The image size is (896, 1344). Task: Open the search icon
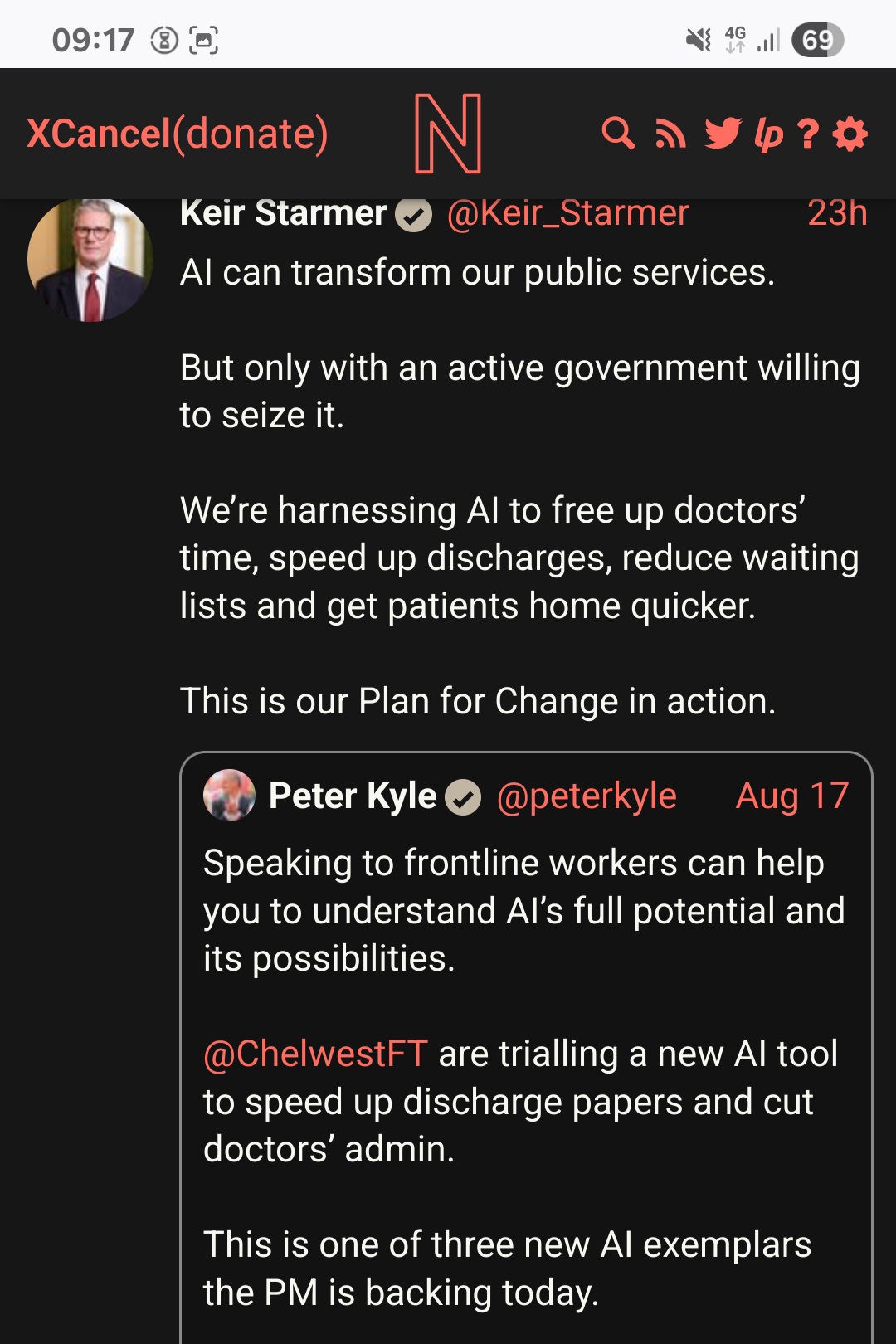pyautogui.click(x=618, y=134)
